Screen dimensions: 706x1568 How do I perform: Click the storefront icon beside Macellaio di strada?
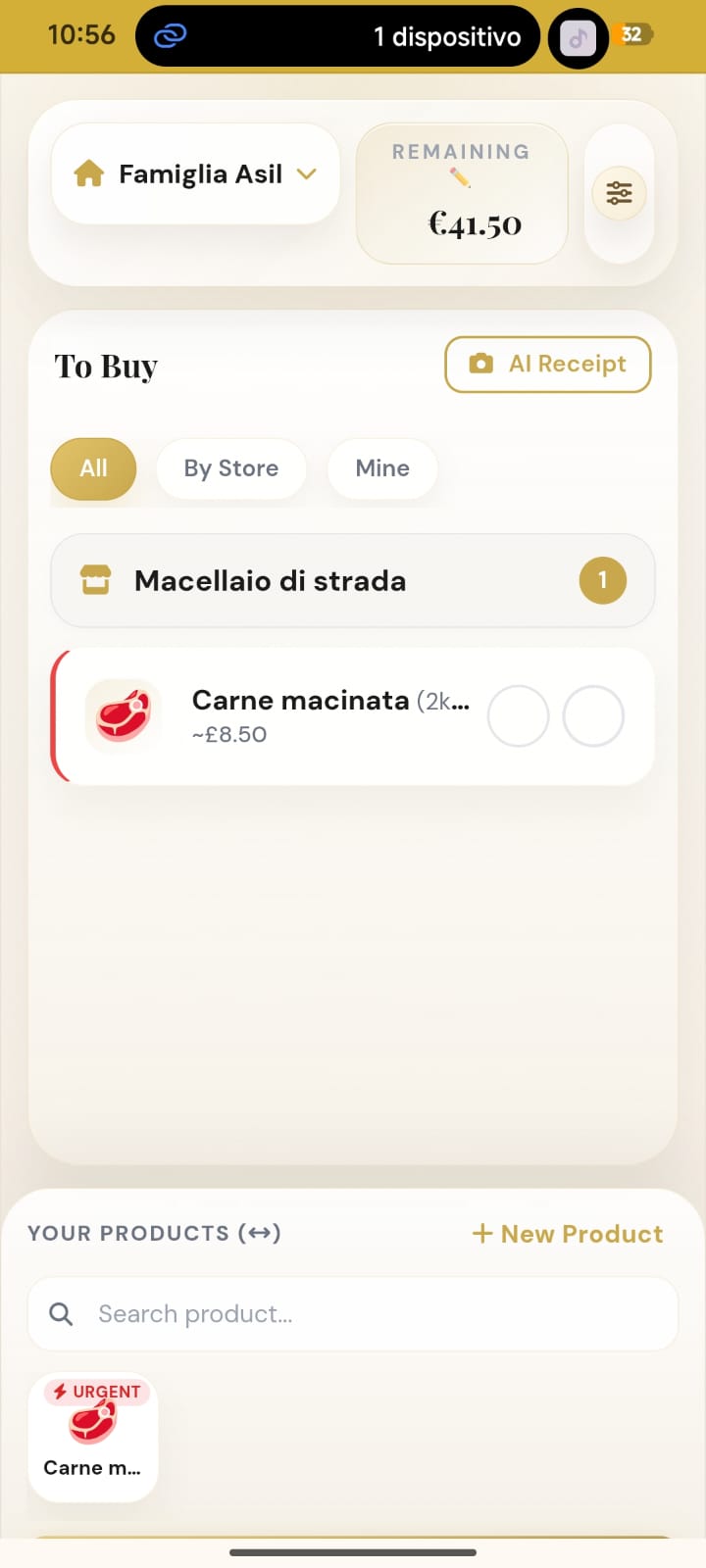click(94, 580)
